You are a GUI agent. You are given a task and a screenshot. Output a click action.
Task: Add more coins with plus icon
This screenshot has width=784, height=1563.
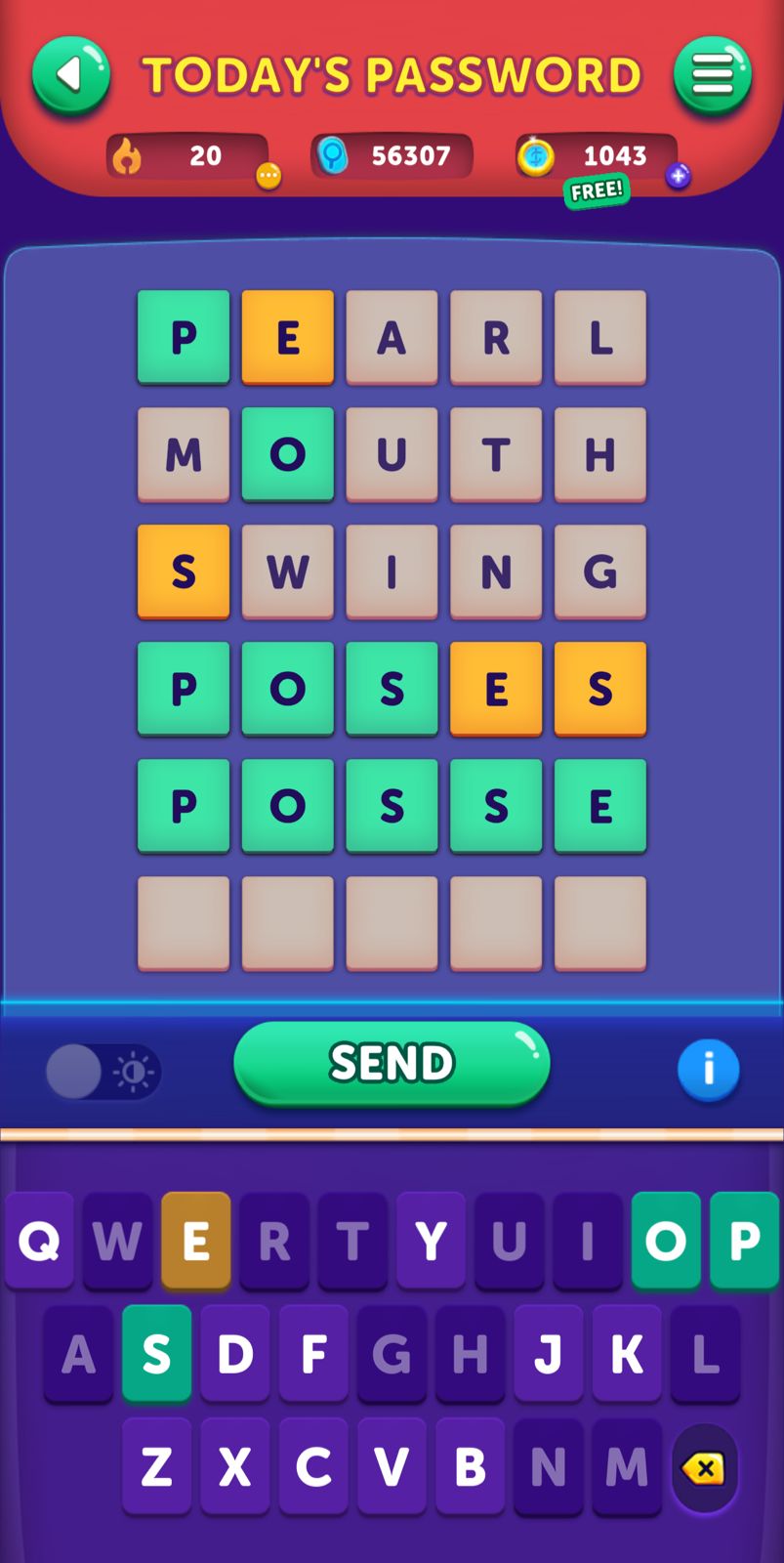pyautogui.click(x=678, y=176)
